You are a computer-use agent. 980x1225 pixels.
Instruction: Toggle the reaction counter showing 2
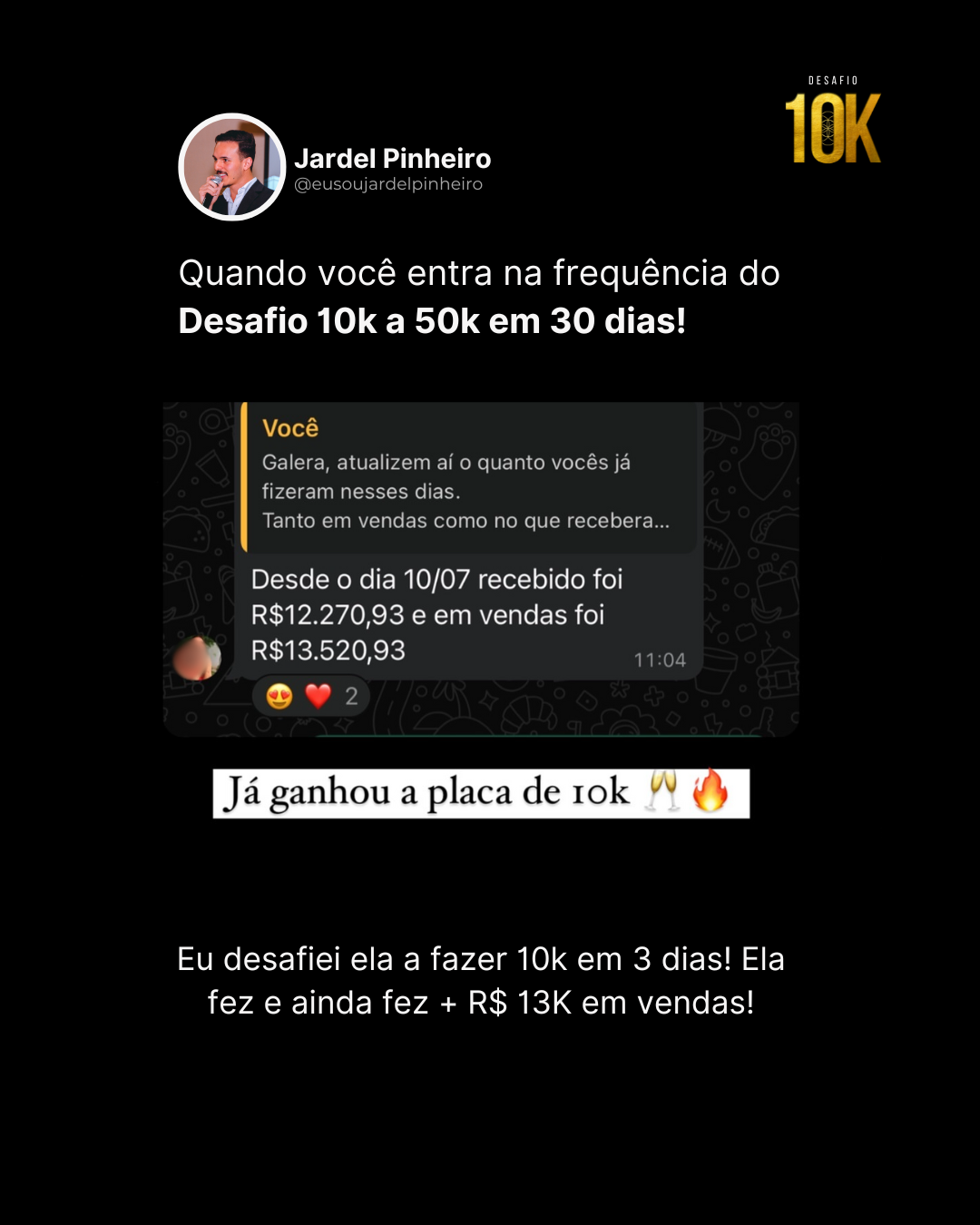(351, 697)
